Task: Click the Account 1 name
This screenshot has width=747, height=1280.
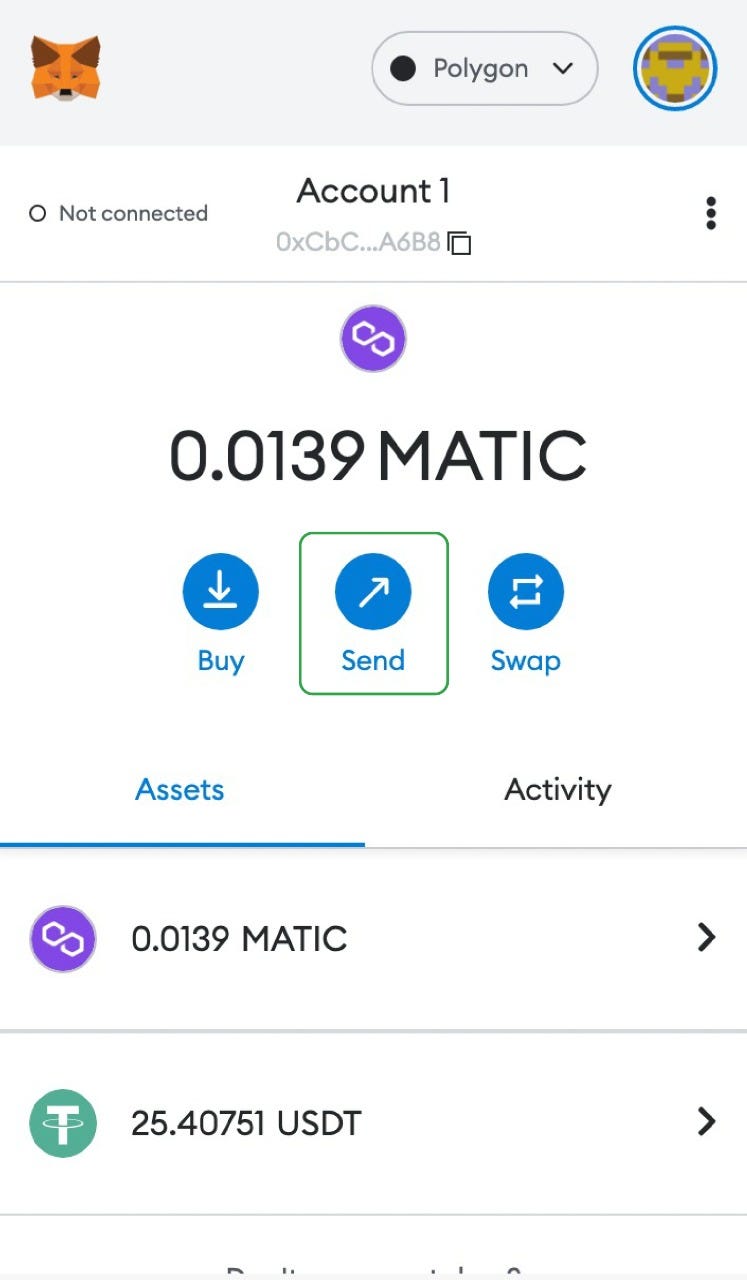Action: coord(373,190)
